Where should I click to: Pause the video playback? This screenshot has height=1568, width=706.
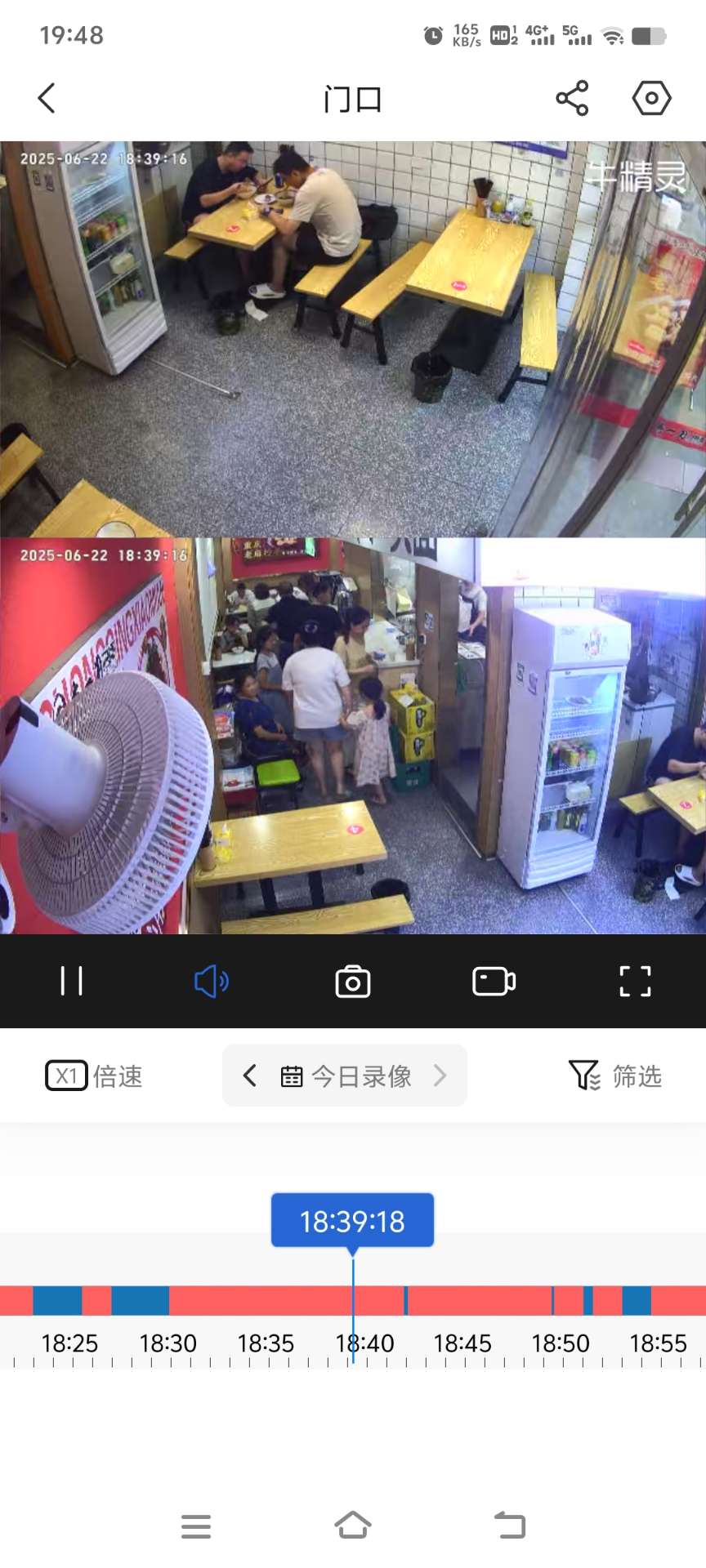point(72,981)
